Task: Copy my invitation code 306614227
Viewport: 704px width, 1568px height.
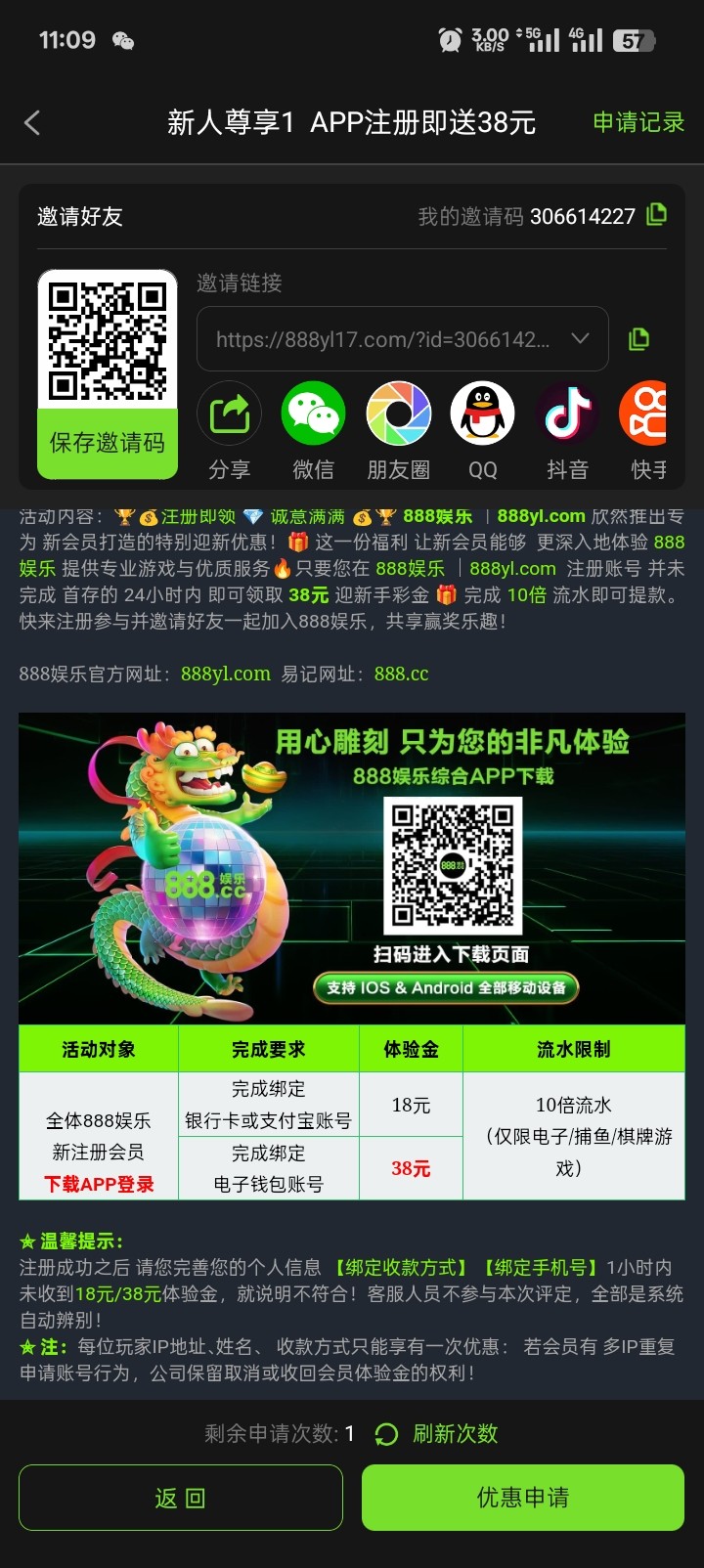Action: pyautogui.click(x=657, y=215)
